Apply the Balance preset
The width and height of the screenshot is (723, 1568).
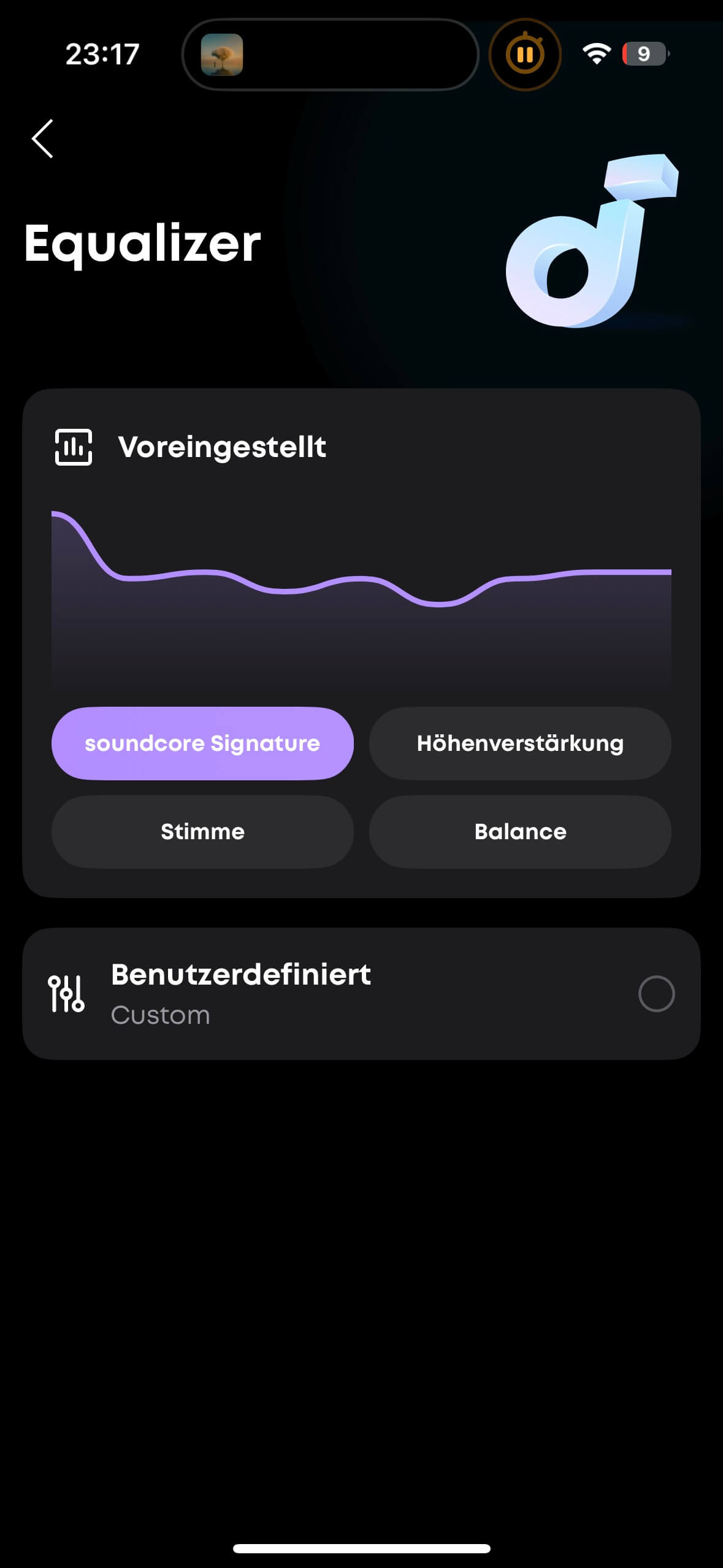tap(520, 832)
